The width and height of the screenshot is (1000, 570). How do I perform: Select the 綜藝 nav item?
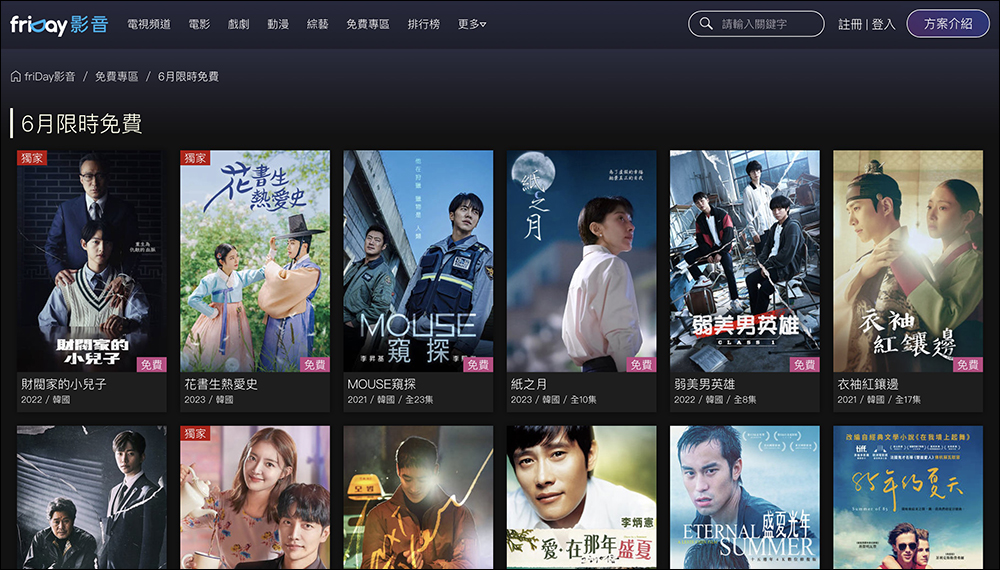(x=317, y=24)
